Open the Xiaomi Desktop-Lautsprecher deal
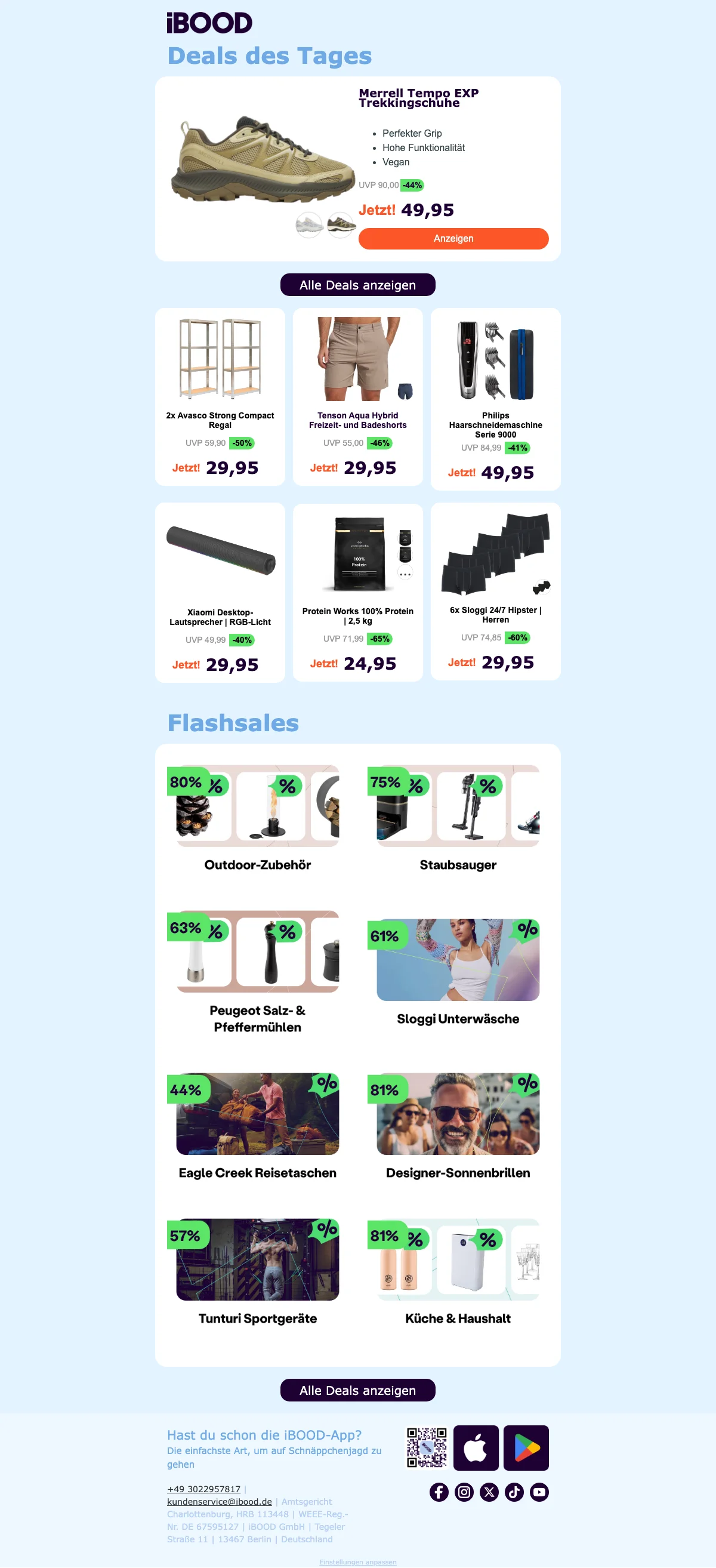The height and width of the screenshot is (1568, 716). (220, 592)
